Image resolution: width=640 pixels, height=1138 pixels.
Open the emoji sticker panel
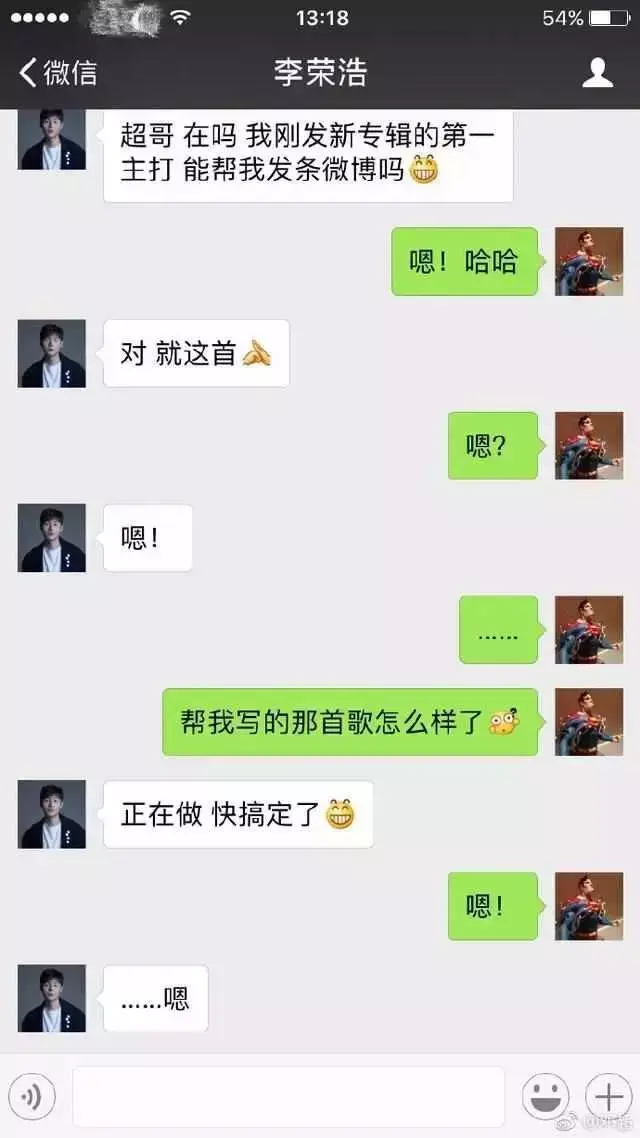coord(545,1095)
